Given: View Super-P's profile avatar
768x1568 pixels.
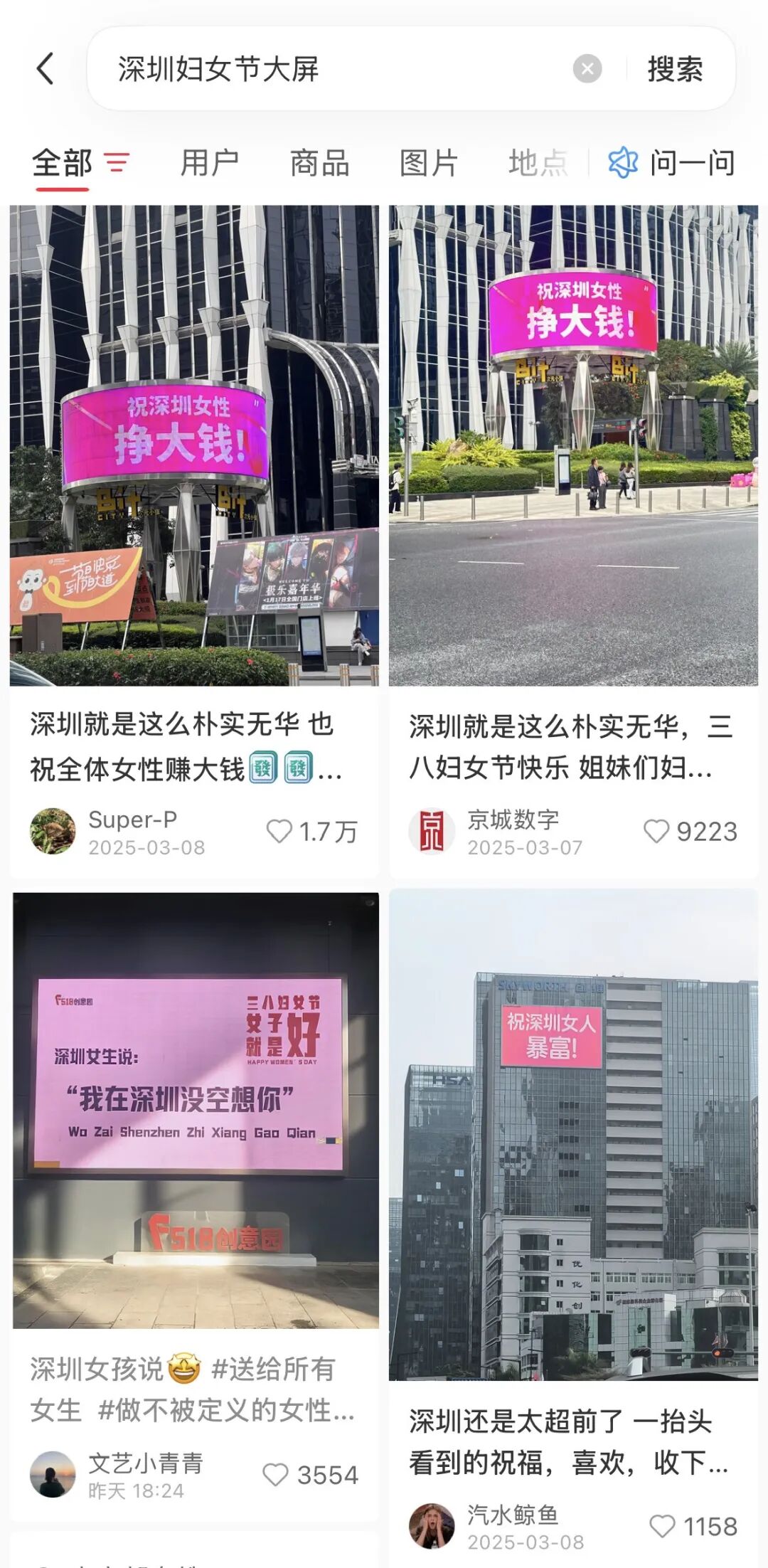Looking at the screenshot, I should coord(53,831).
